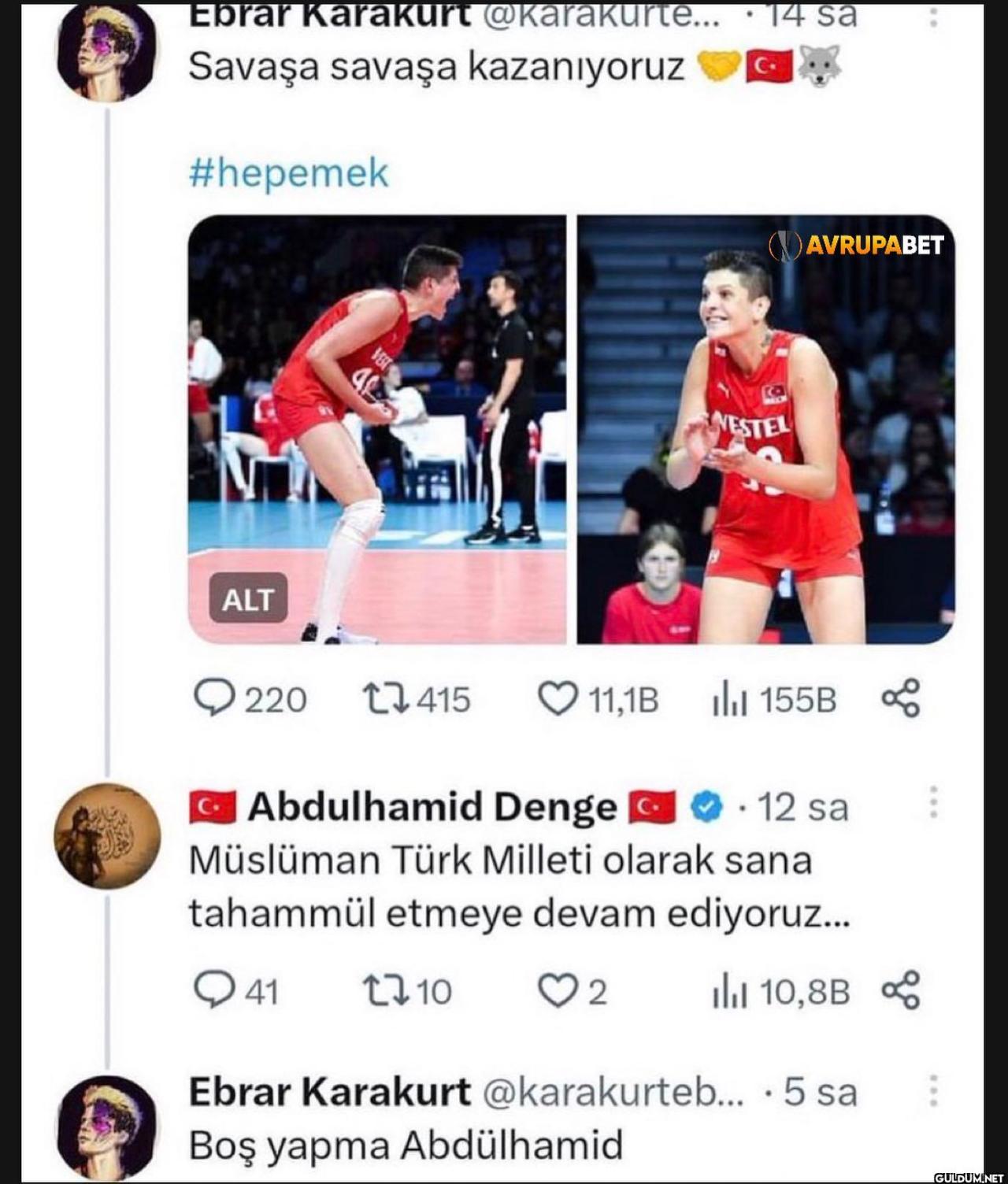View analytics of the tweet with 155B views
1008x1184 pixels.
pyautogui.click(x=728, y=699)
